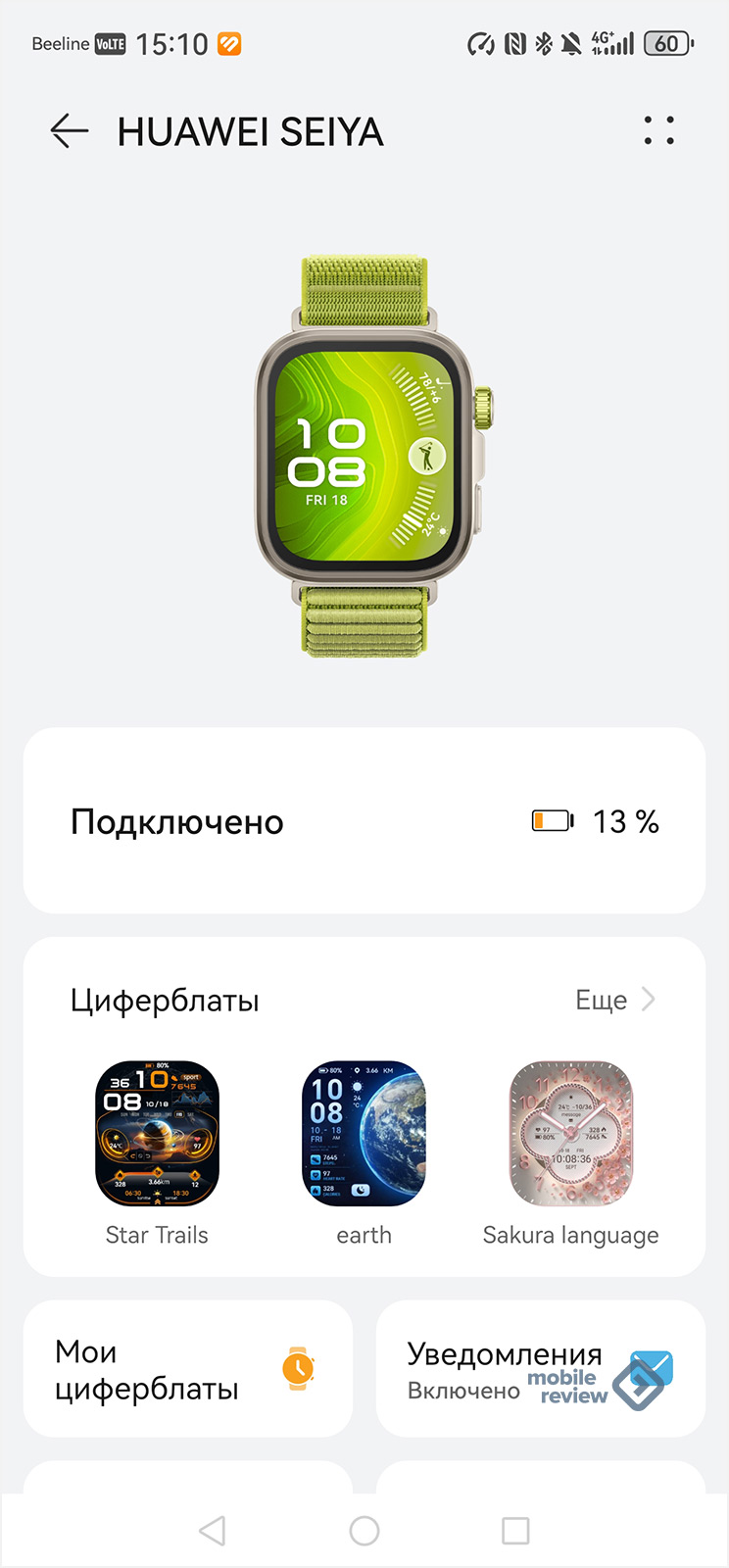Open the four-dot overflow menu
The height and width of the screenshot is (1568, 729).
(x=658, y=131)
